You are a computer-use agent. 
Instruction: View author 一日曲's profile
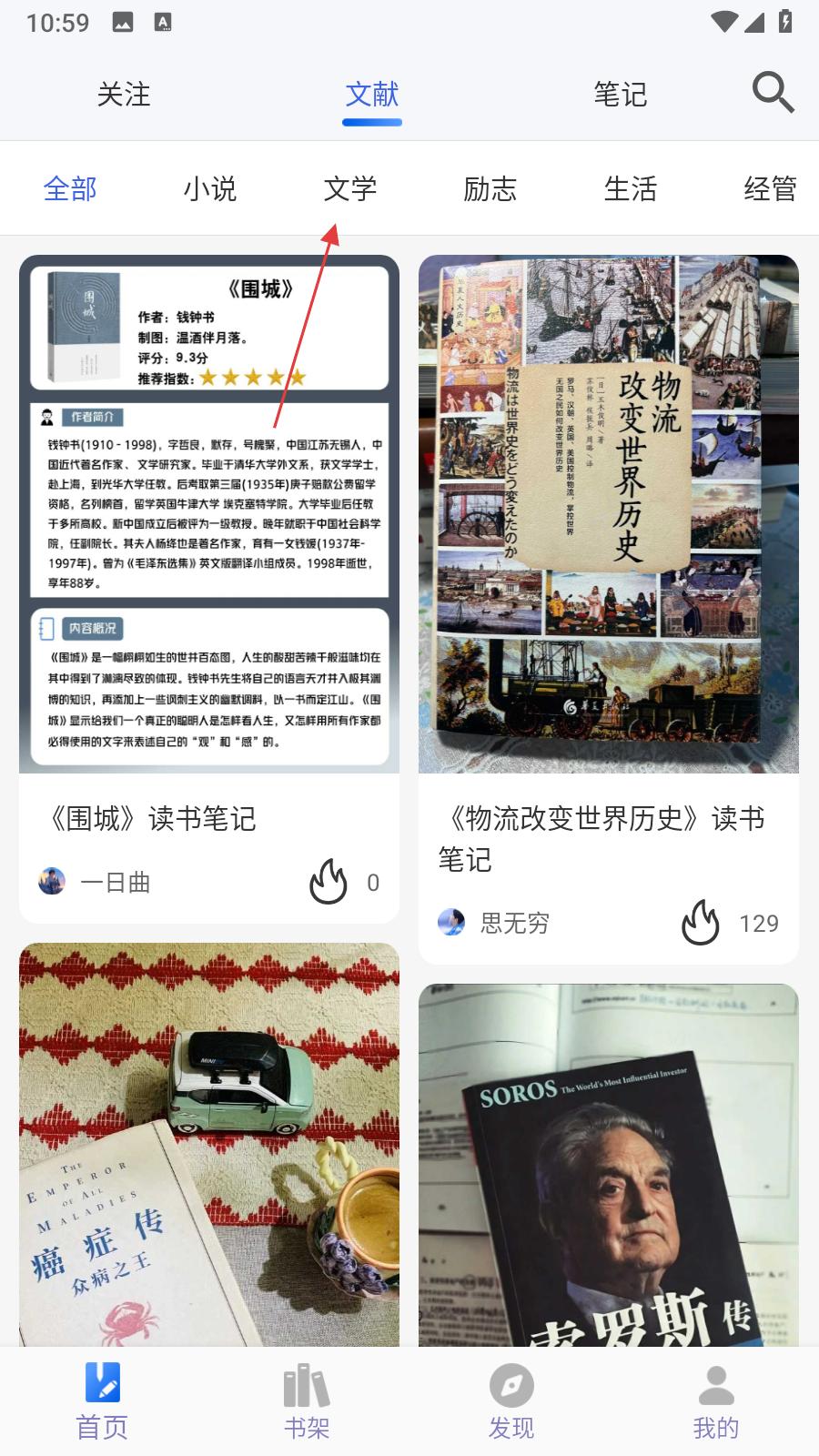96,882
